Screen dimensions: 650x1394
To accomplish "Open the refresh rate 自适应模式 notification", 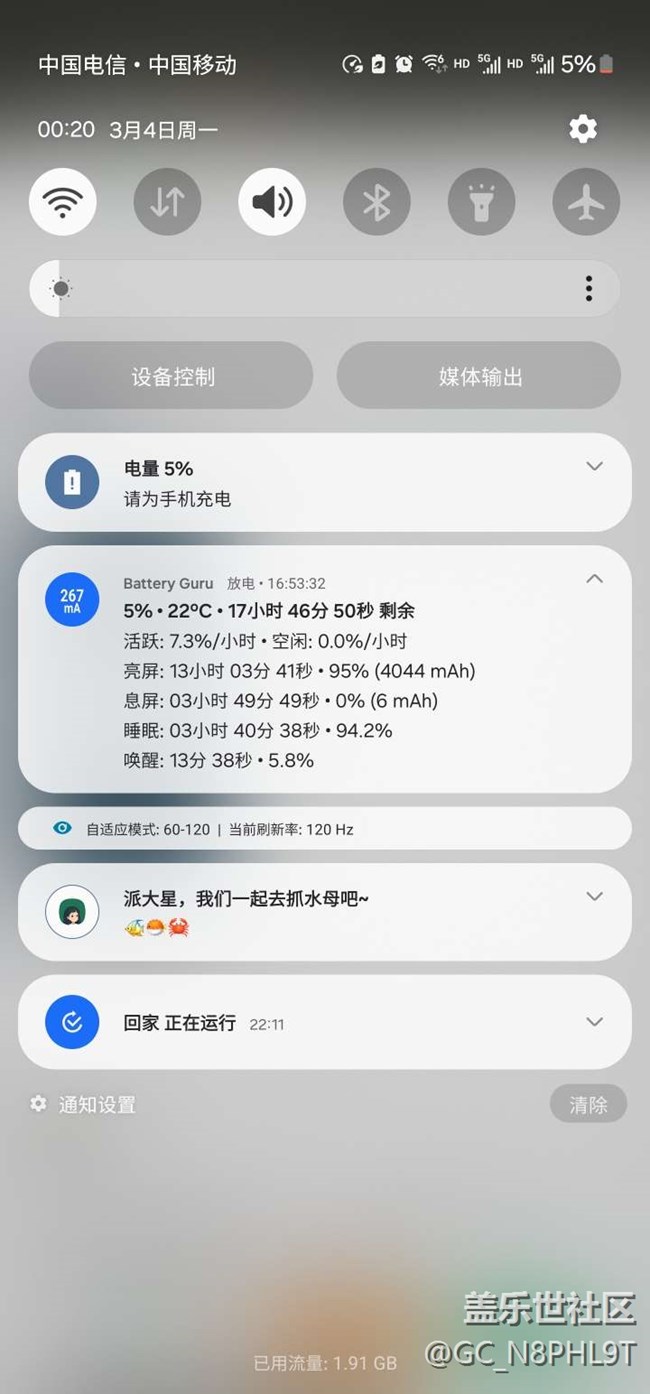I will point(325,828).
